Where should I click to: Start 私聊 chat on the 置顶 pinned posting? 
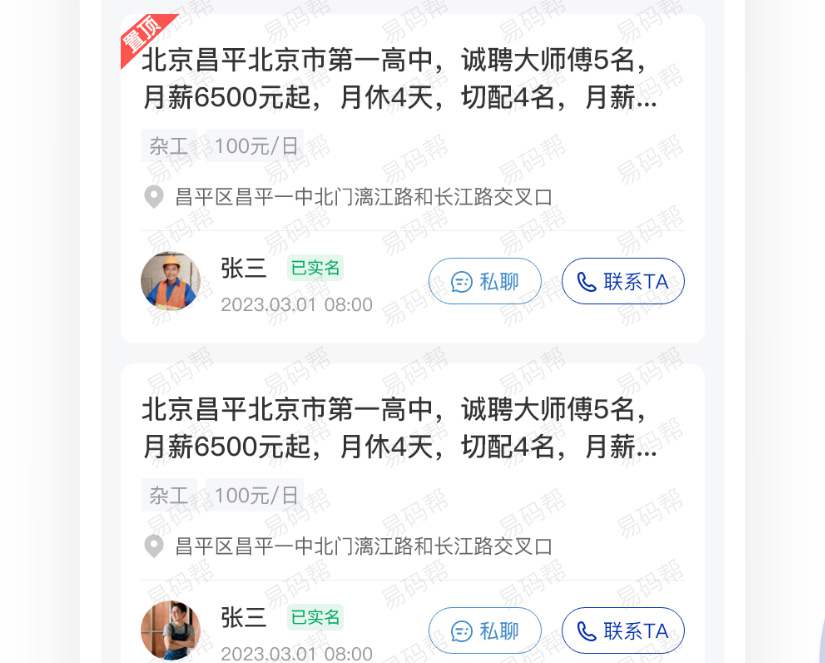tap(485, 281)
